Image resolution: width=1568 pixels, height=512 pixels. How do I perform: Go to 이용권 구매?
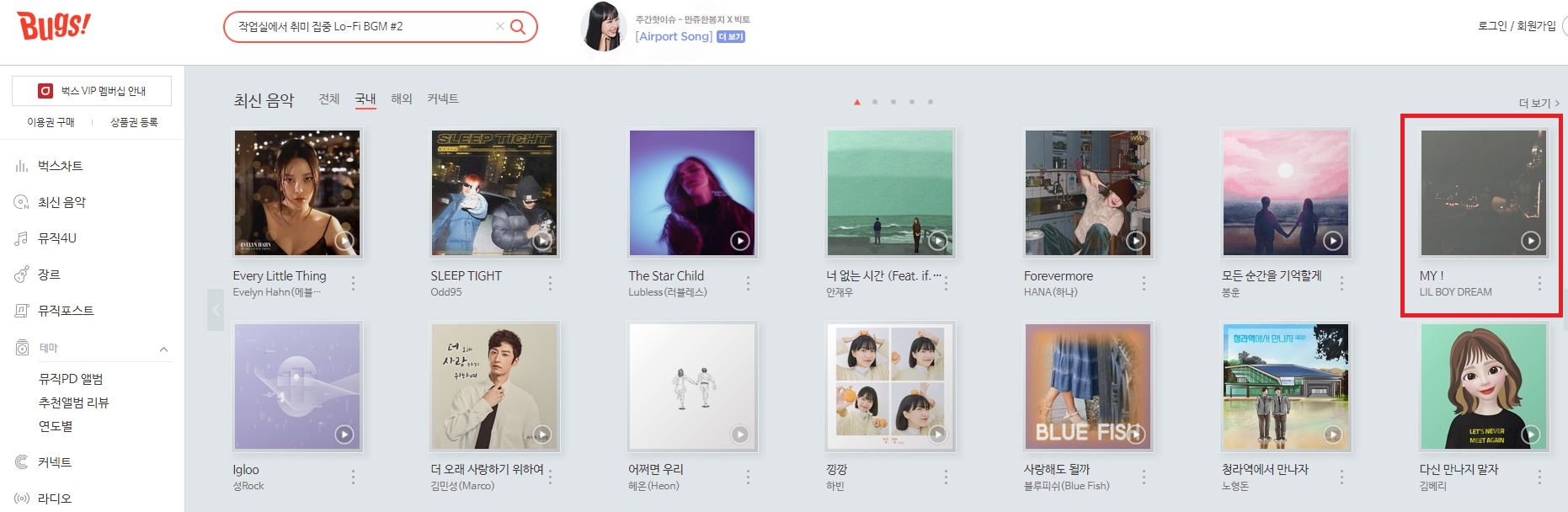coord(51,122)
